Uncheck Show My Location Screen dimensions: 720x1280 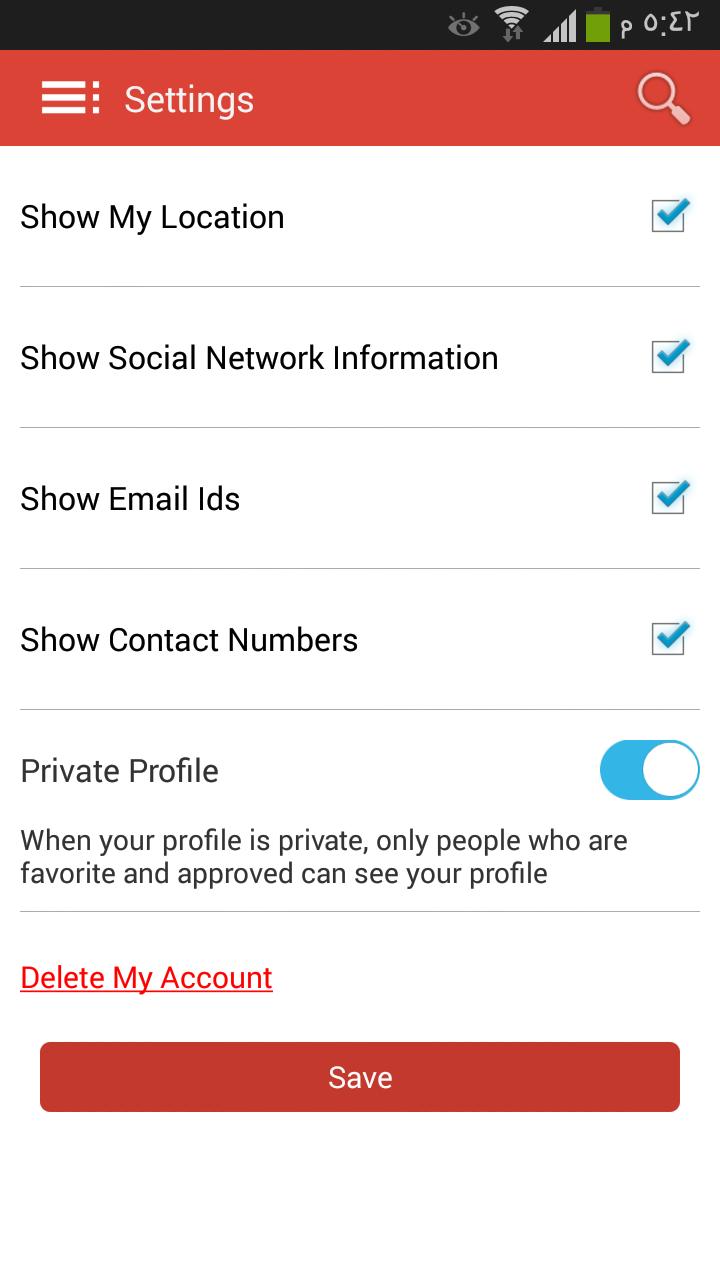point(669,216)
